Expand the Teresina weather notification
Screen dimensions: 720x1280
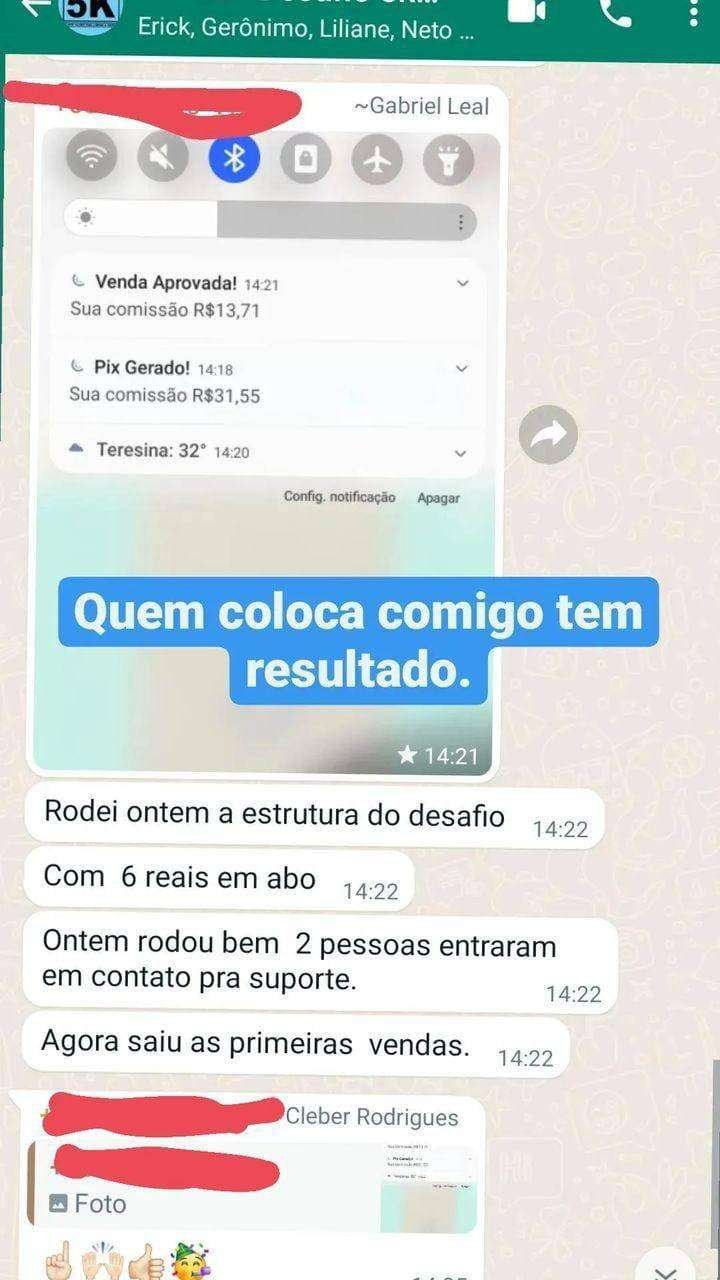pos(460,451)
